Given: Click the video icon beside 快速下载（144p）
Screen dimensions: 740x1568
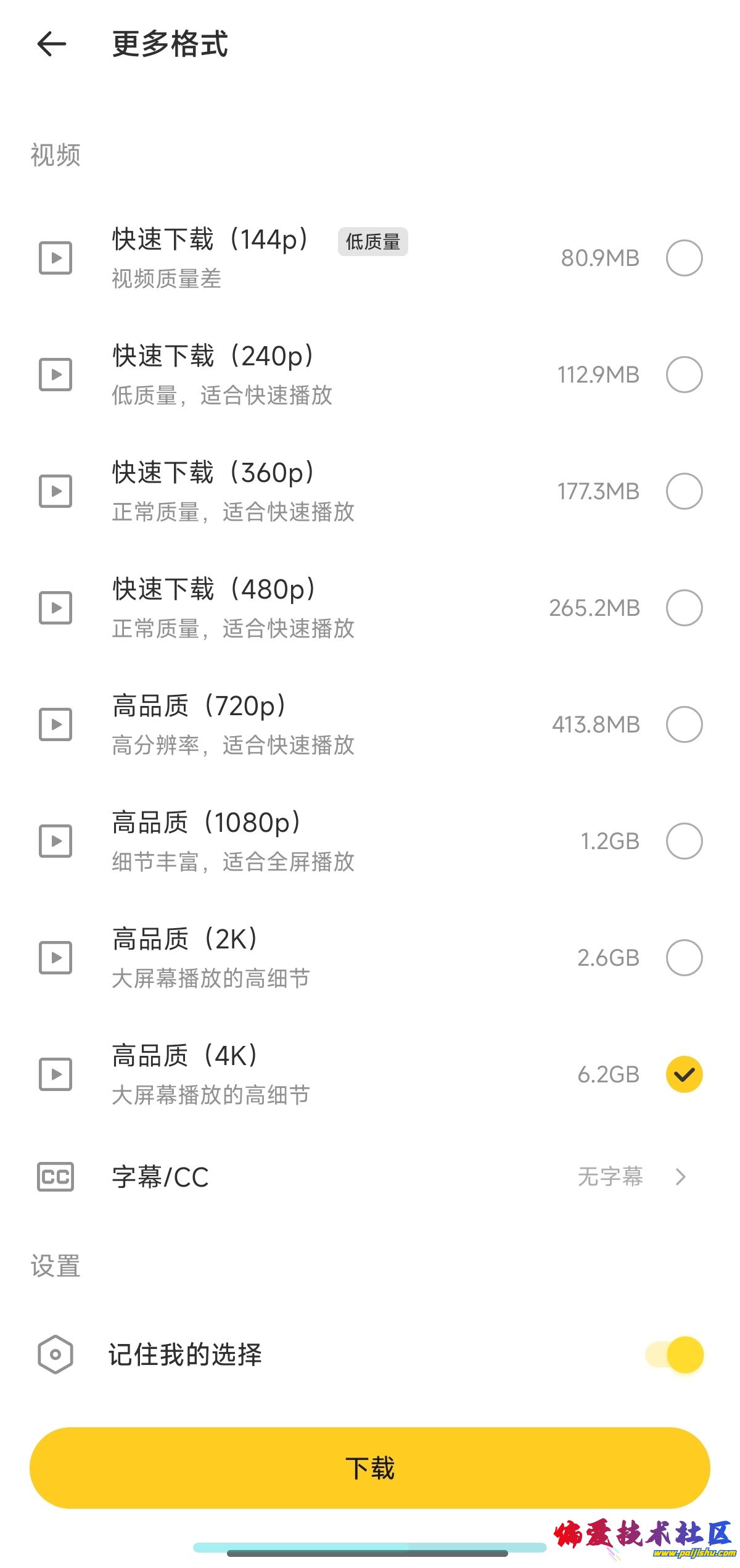Looking at the screenshot, I should (55, 258).
